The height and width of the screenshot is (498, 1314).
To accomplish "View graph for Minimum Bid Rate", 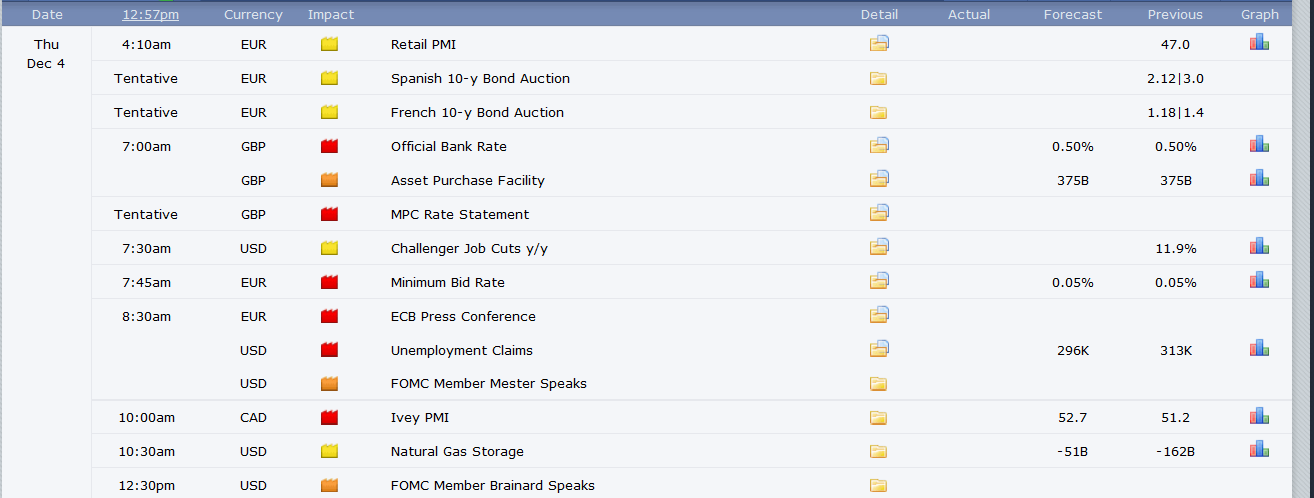I will point(1259,281).
